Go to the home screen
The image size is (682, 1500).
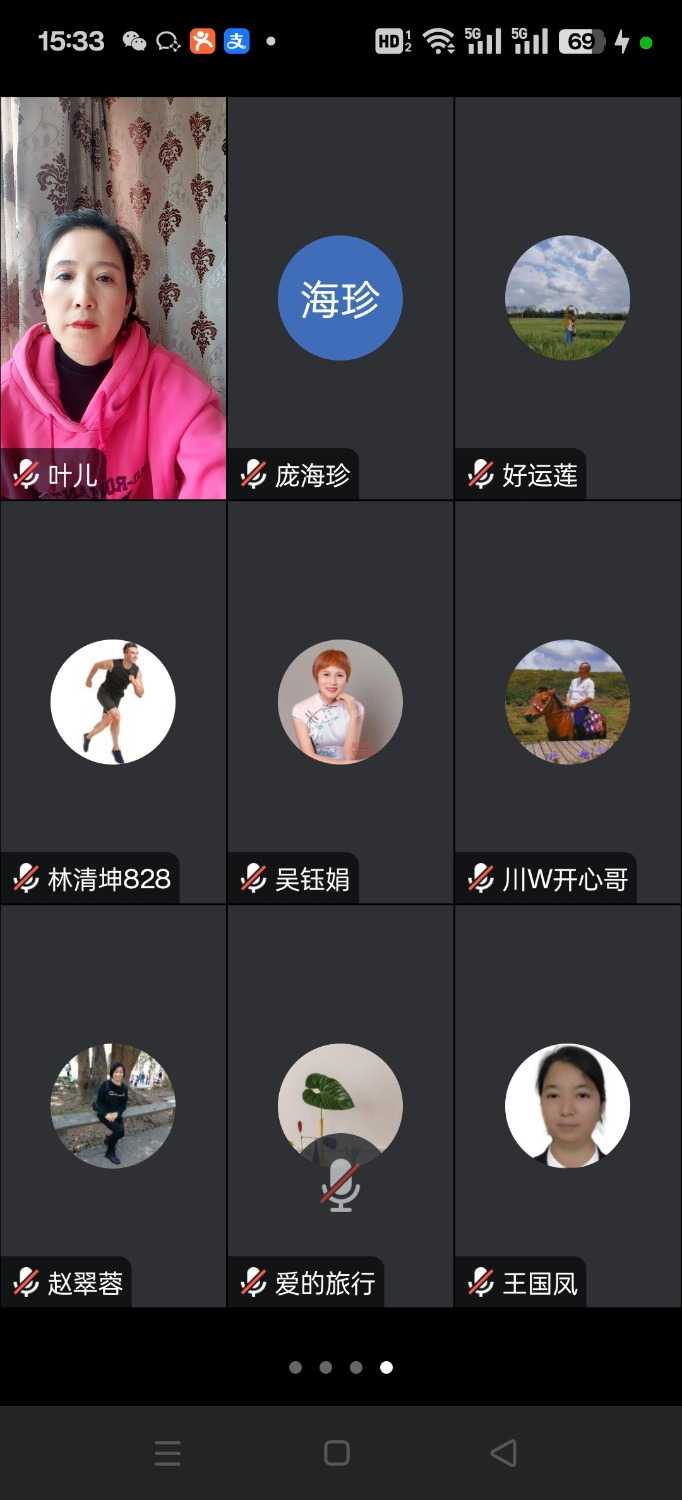(337, 1452)
